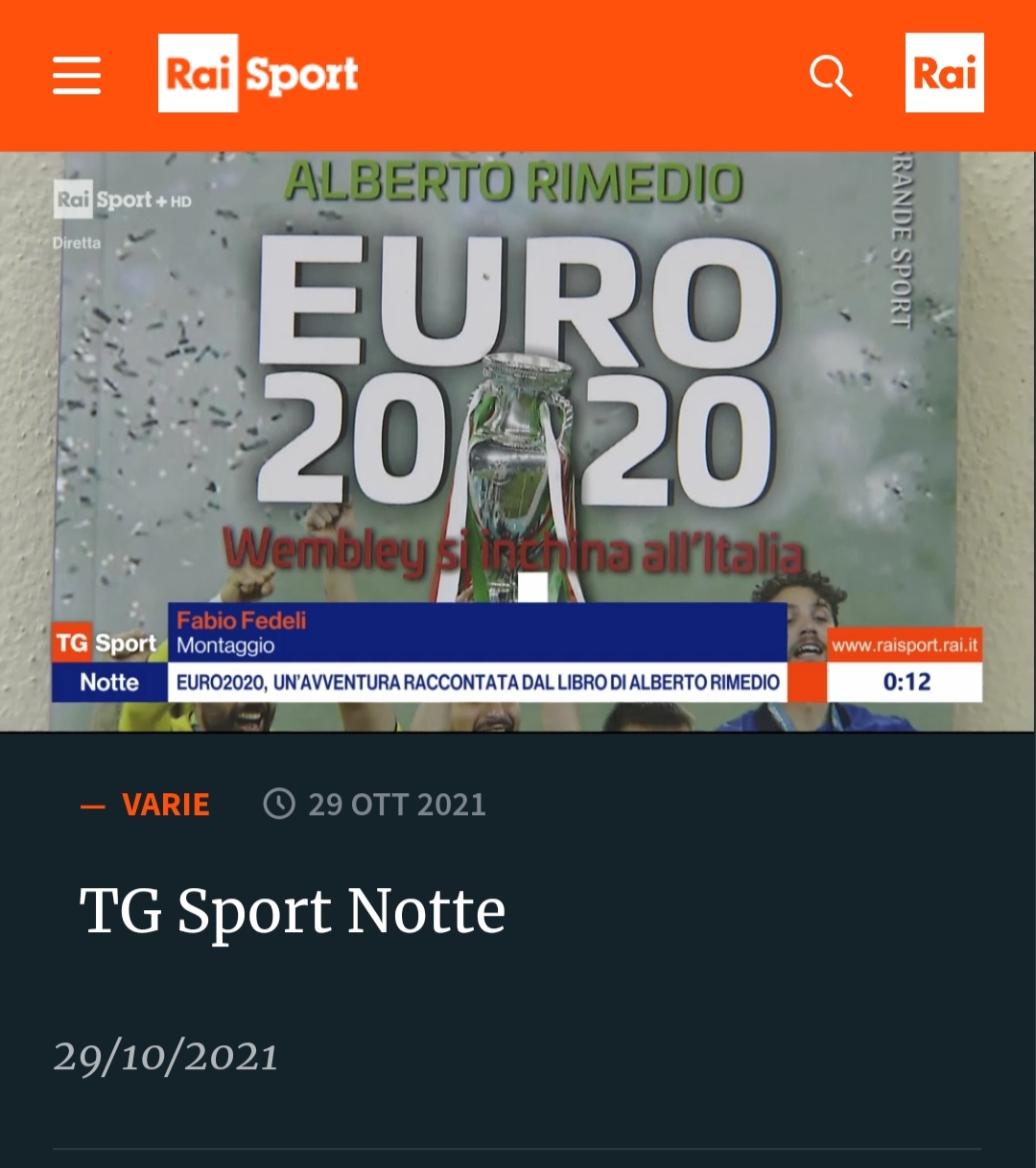Open the search icon

830,75
